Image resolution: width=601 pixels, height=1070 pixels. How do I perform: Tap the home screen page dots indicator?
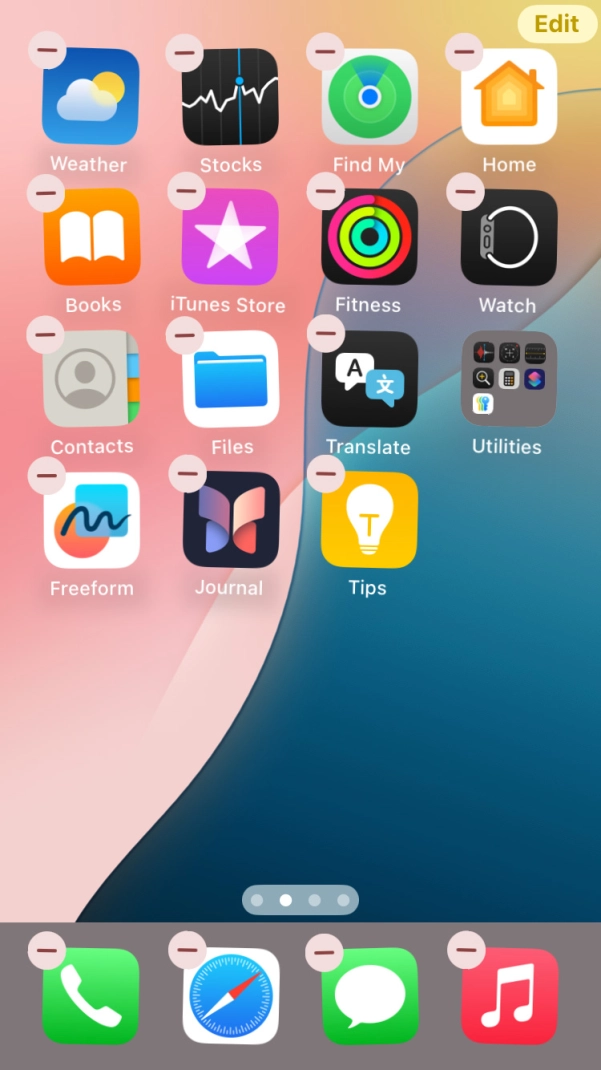(x=300, y=900)
